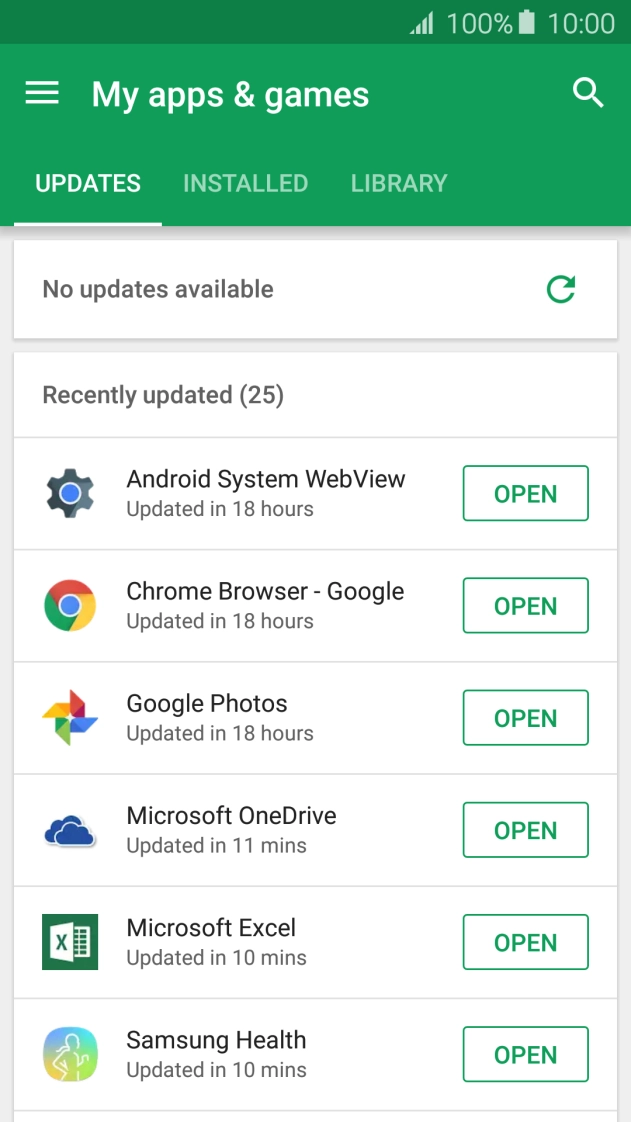Viewport: 631px width, 1122px height.
Task: Open Microsoft Excel using its button
Action: [x=526, y=942]
